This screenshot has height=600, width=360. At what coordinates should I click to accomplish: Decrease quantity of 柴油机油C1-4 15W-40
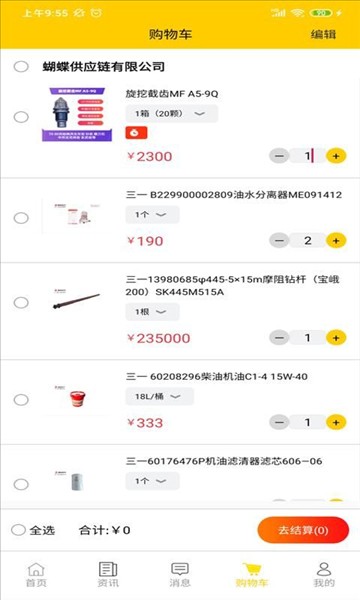(279, 422)
